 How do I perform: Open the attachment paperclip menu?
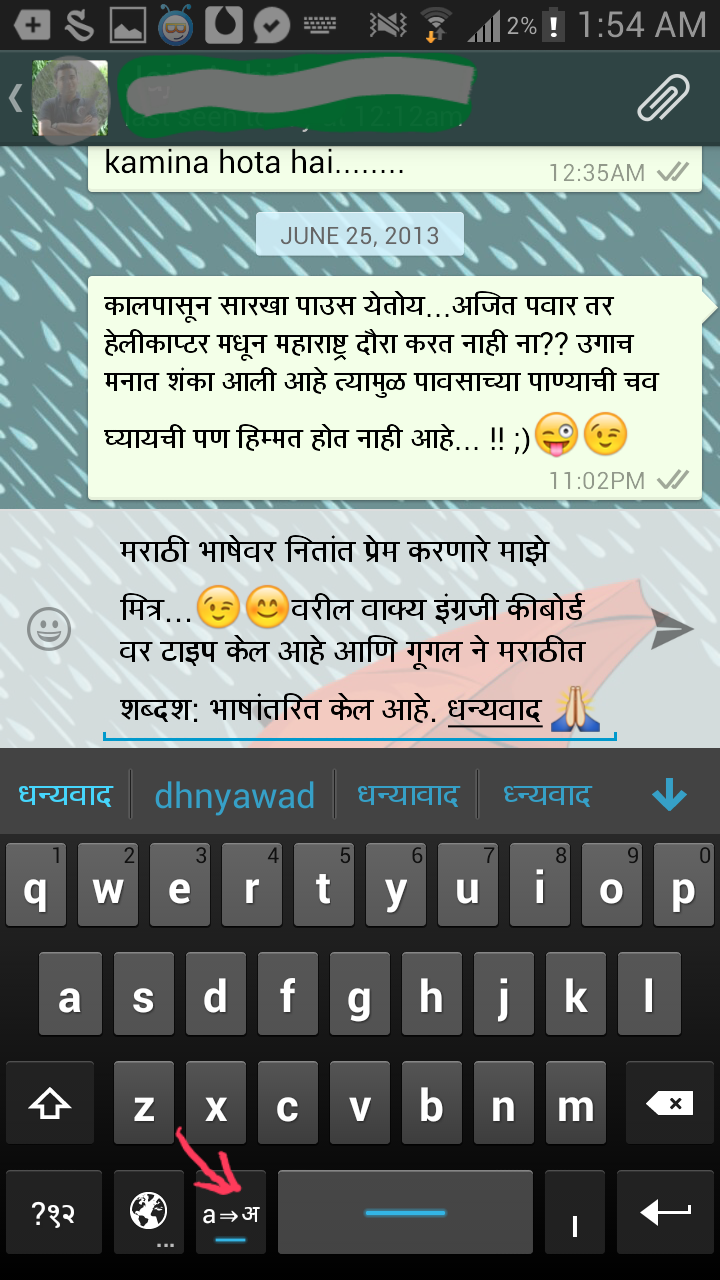663,98
